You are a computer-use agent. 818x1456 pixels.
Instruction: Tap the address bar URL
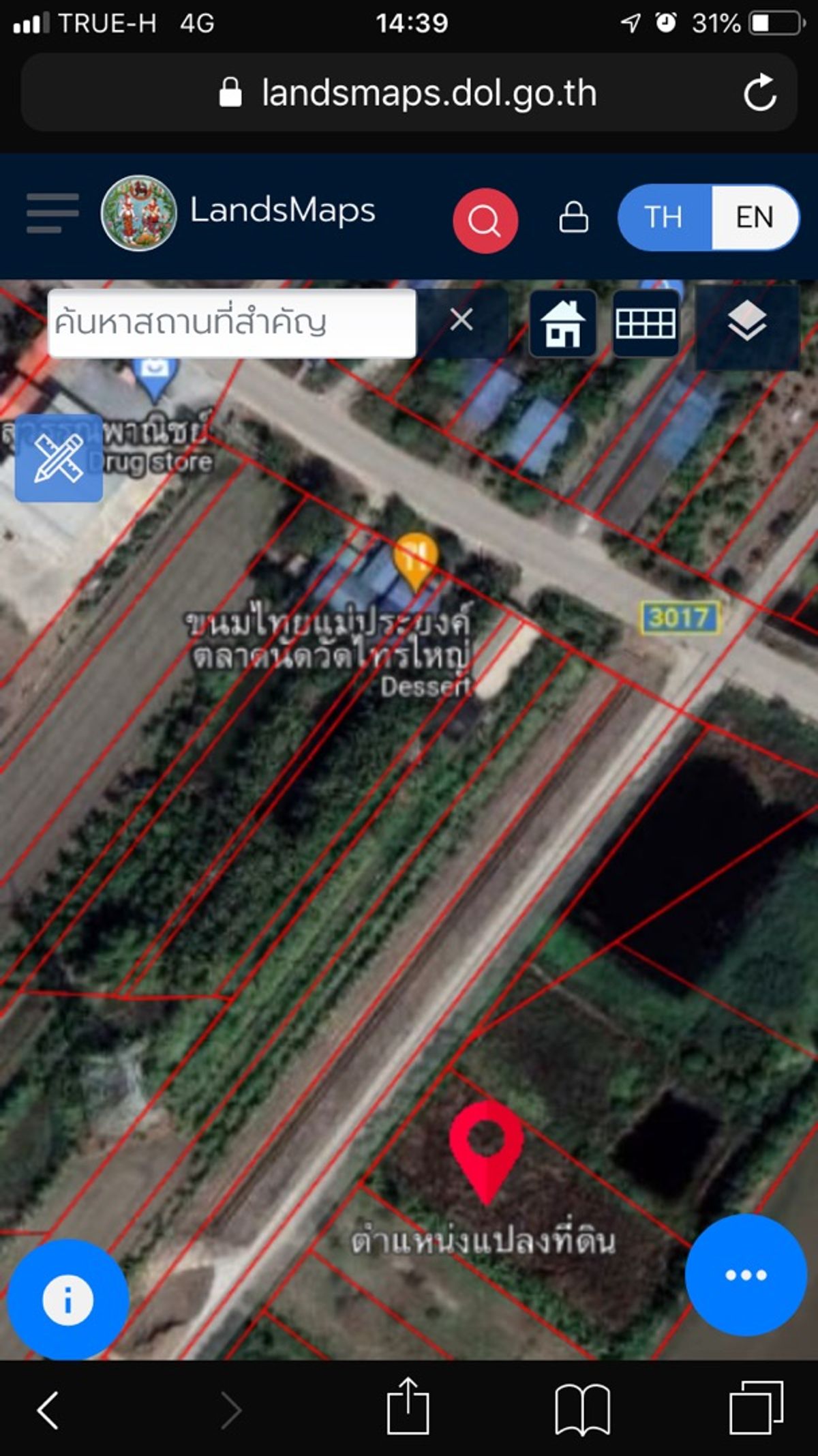pos(429,93)
